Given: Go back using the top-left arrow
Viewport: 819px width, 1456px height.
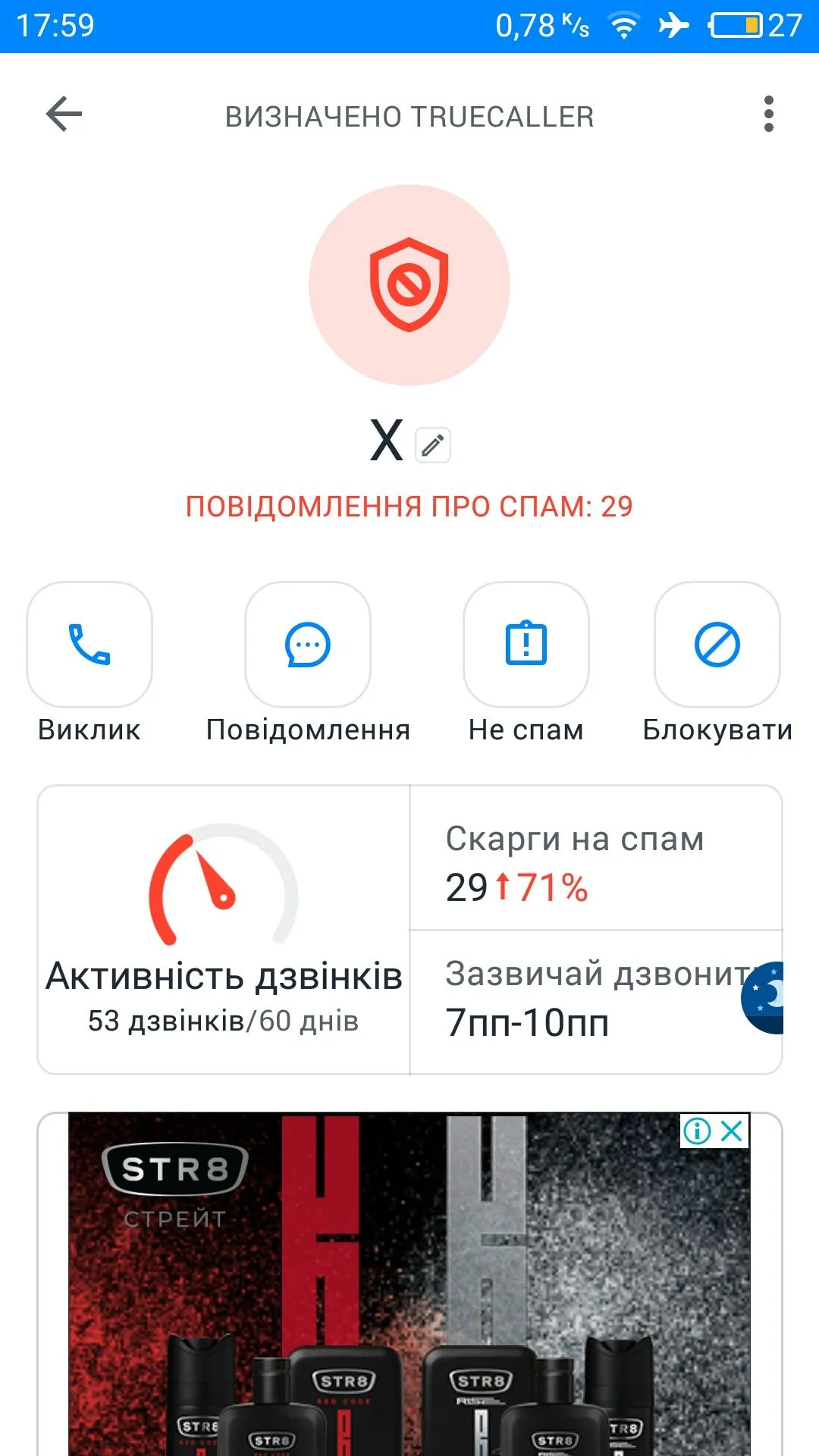Looking at the screenshot, I should pyautogui.click(x=64, y=115).
